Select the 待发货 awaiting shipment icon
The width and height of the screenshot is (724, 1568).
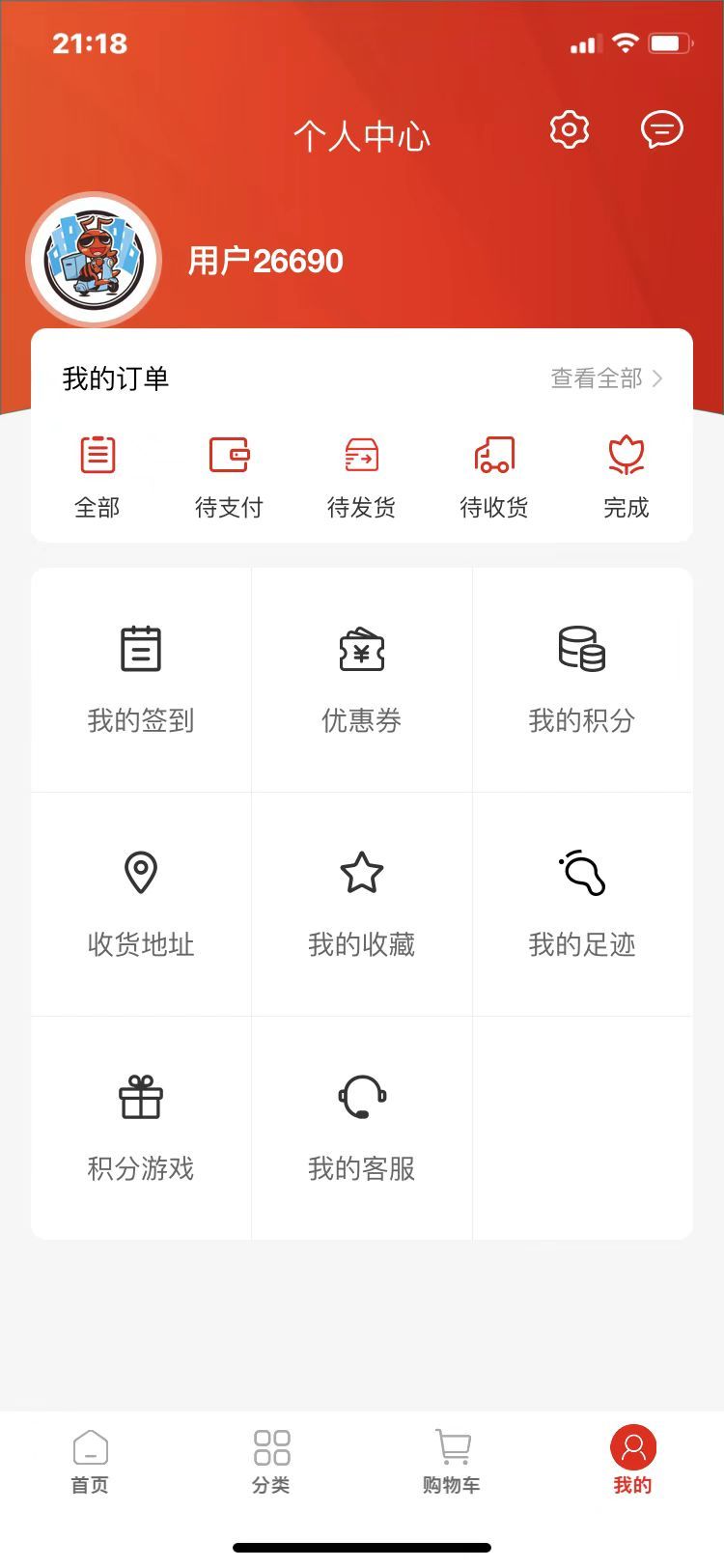(x=361, y=475)
